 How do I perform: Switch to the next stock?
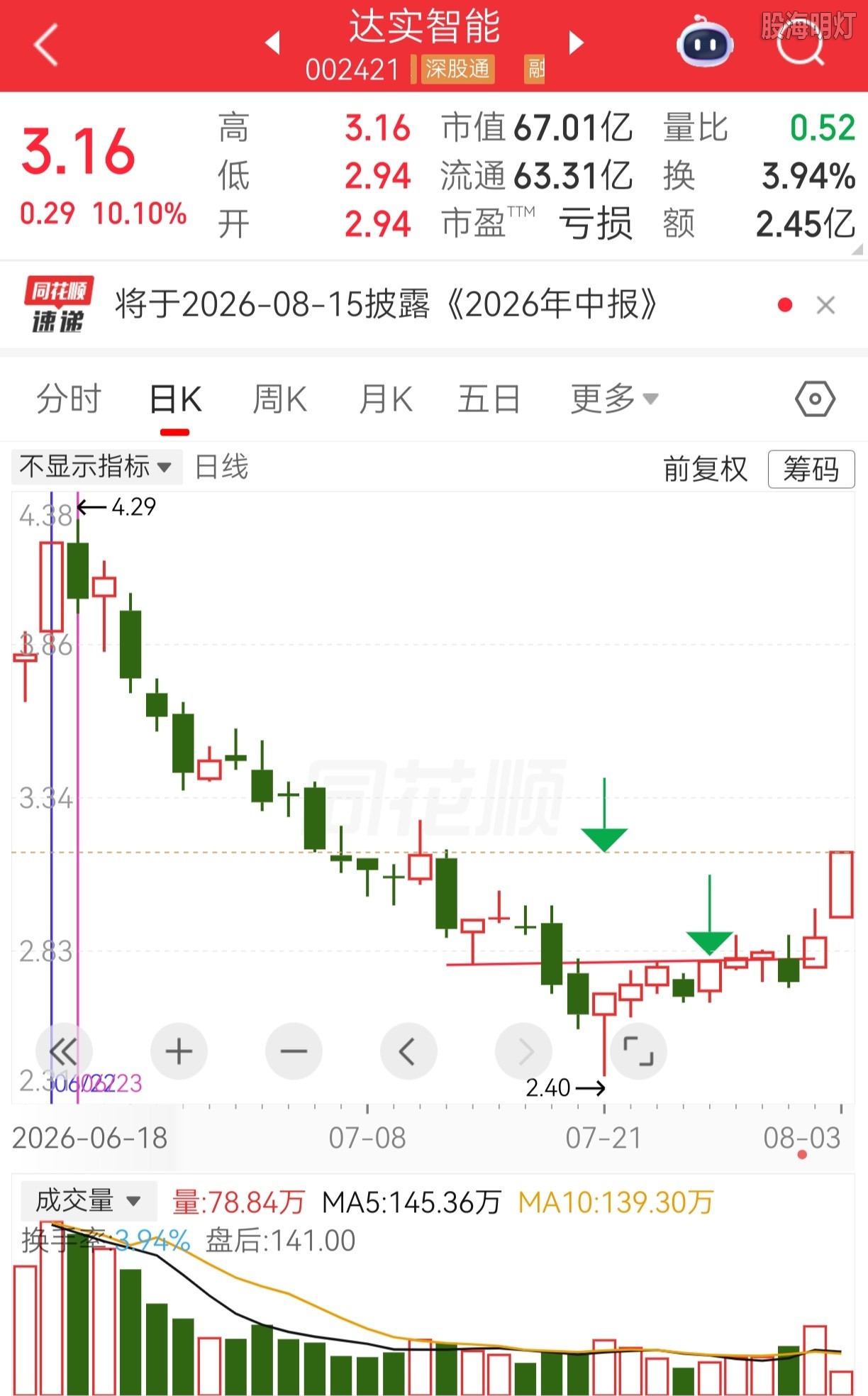[x=577, y=43]
